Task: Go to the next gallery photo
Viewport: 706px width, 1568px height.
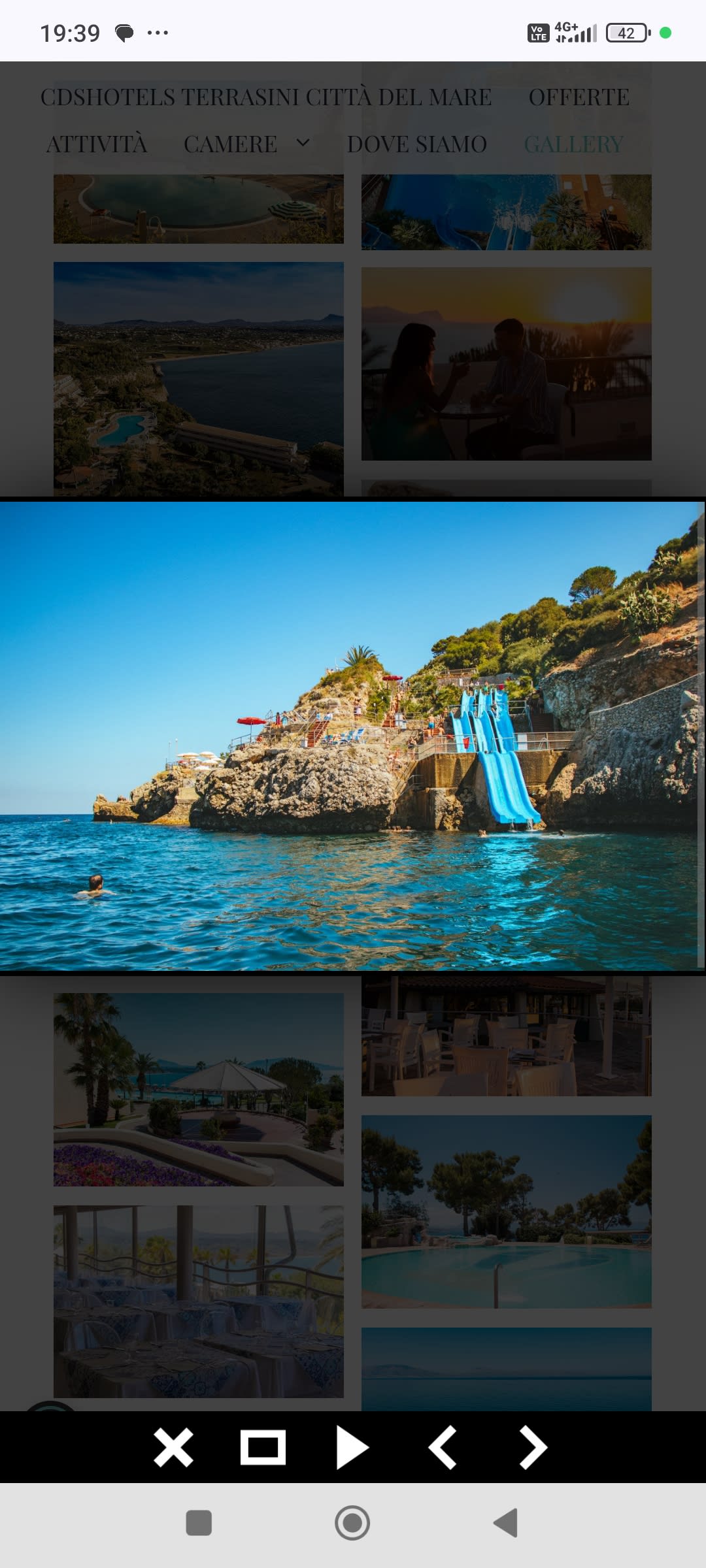Action: (x=533, y=1448)
